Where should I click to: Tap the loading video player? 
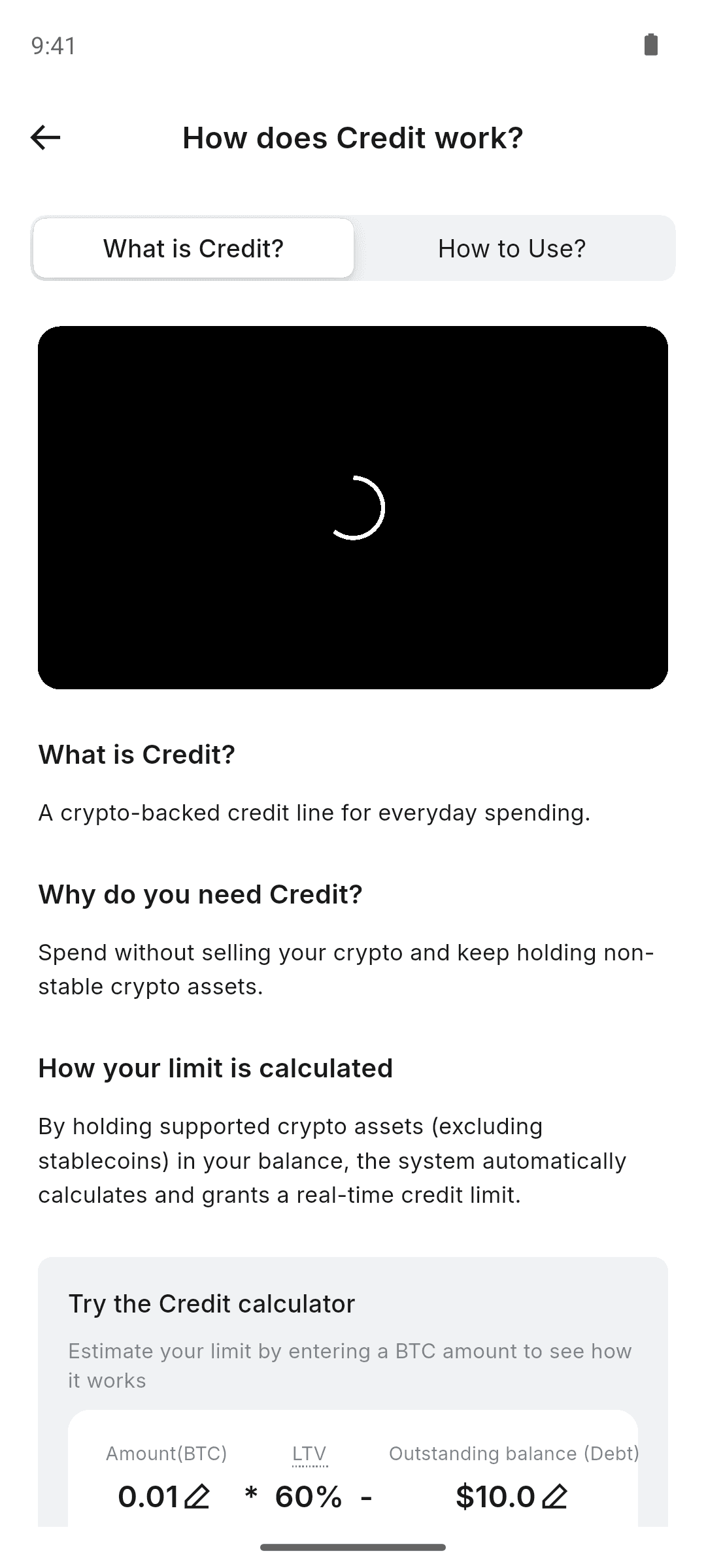coord(353,508)
